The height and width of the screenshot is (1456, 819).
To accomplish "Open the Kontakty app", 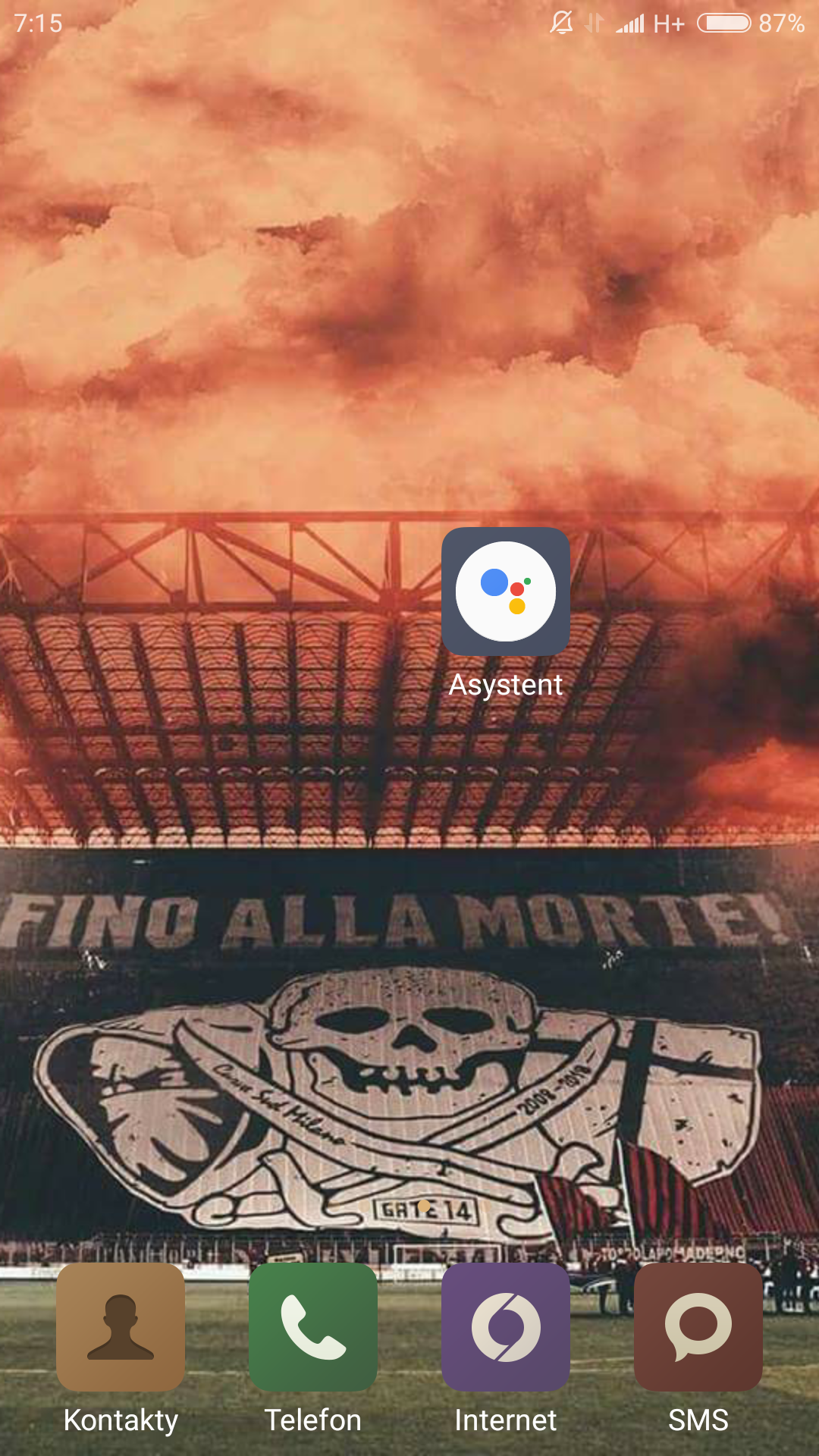I will [121, 1327].
